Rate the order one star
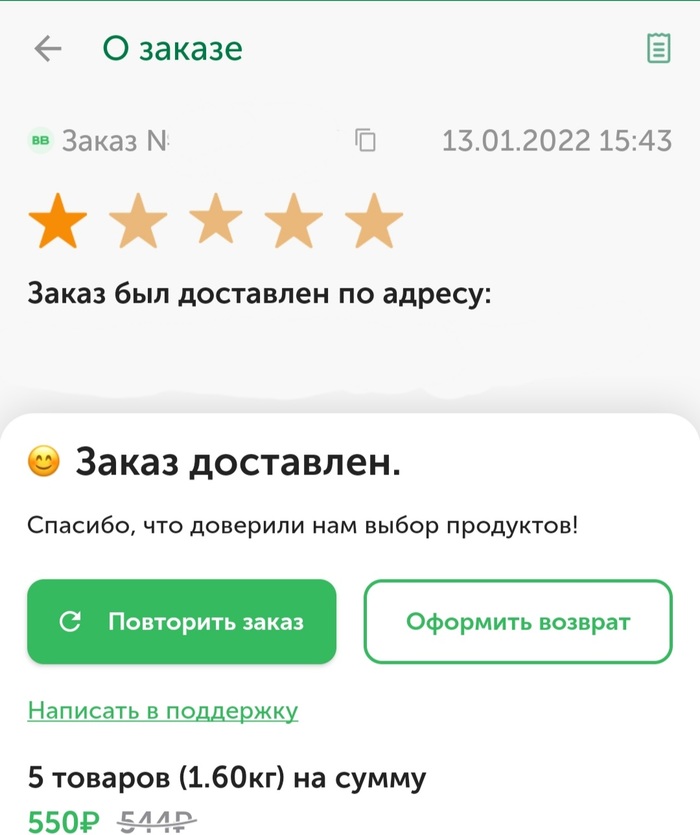Viewport: 700px width, 835px height. [x=58, y=221]
